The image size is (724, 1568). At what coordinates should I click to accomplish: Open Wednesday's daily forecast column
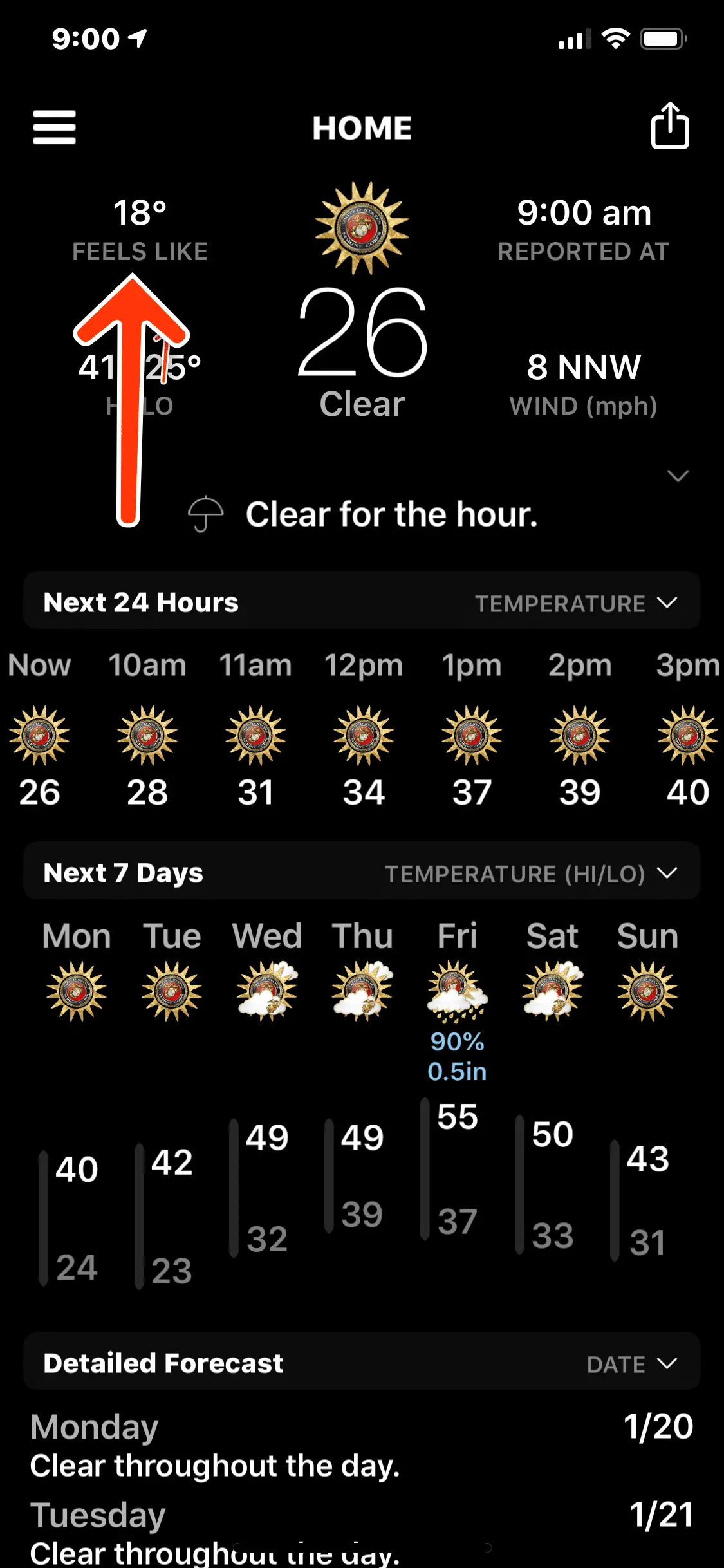tap(266, 991)
